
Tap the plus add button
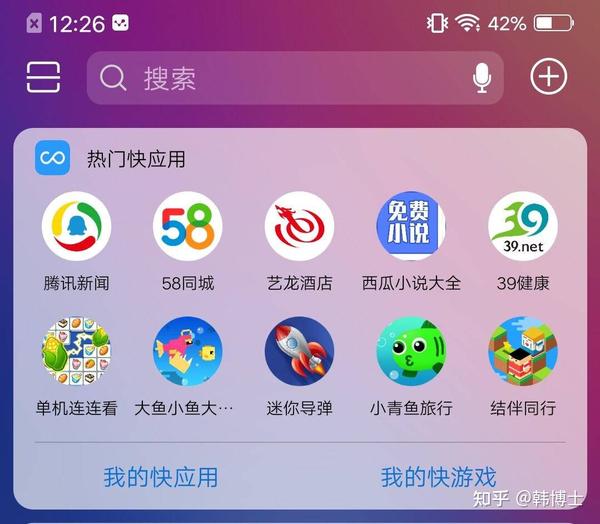(x=548, y=78)
